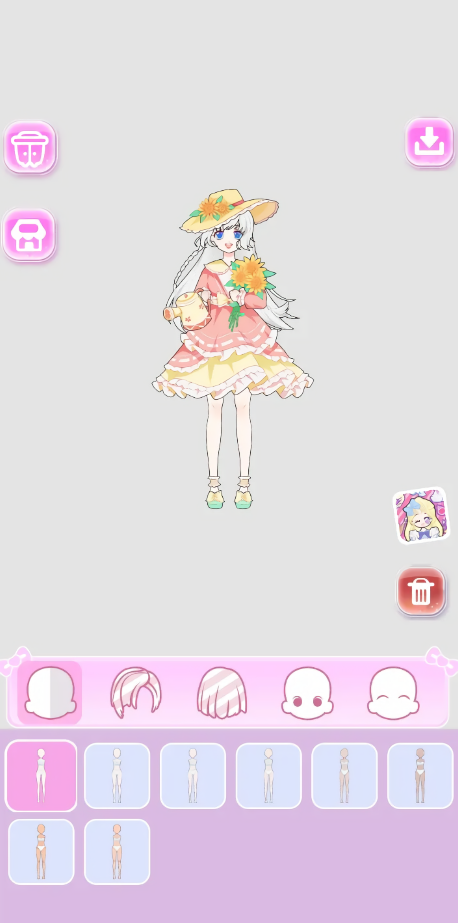Switch to the back hair category
The width and height of the screenshot is (458, 923).
[221, 693]
